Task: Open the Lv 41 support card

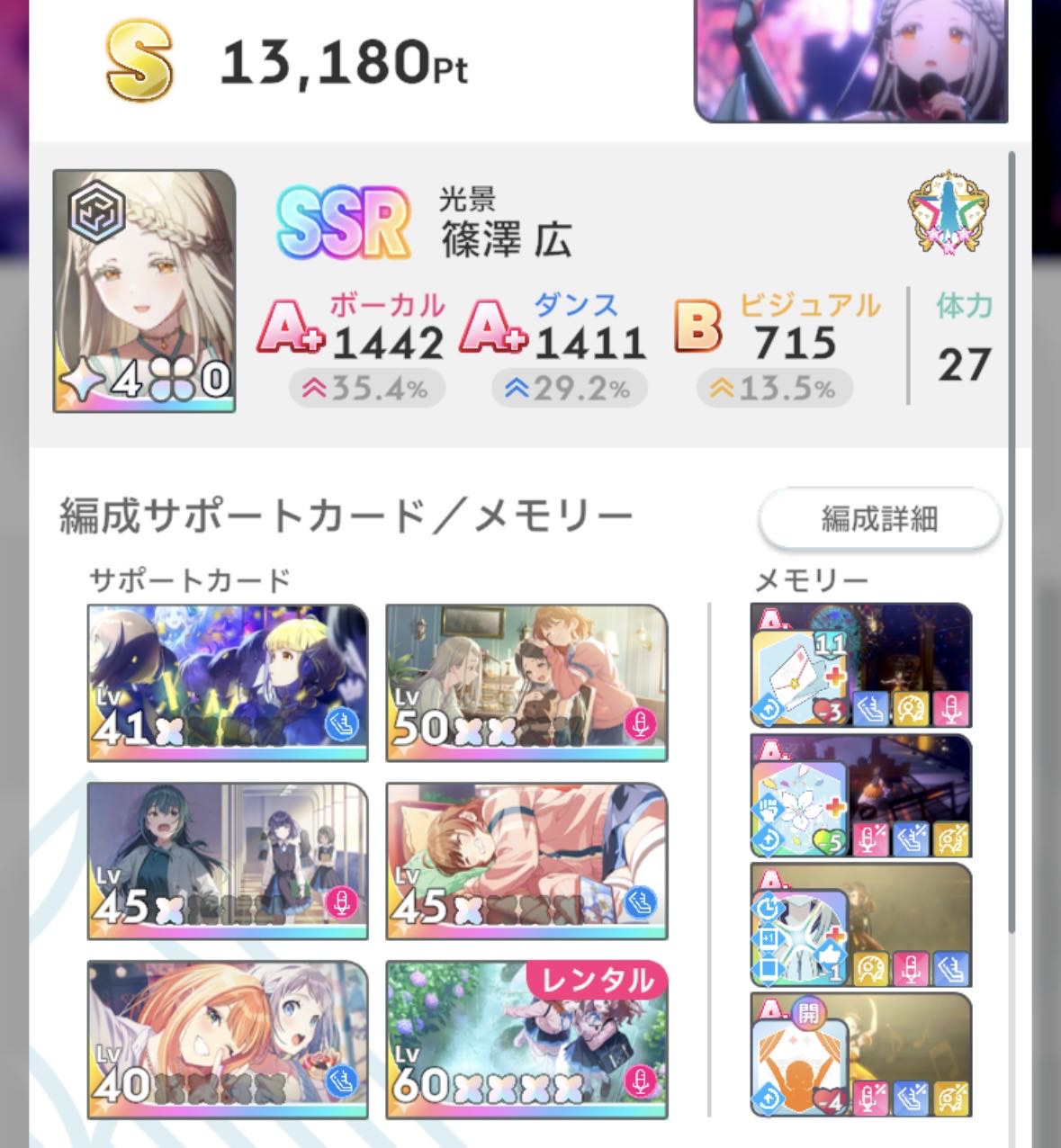Action: point(228,682)
